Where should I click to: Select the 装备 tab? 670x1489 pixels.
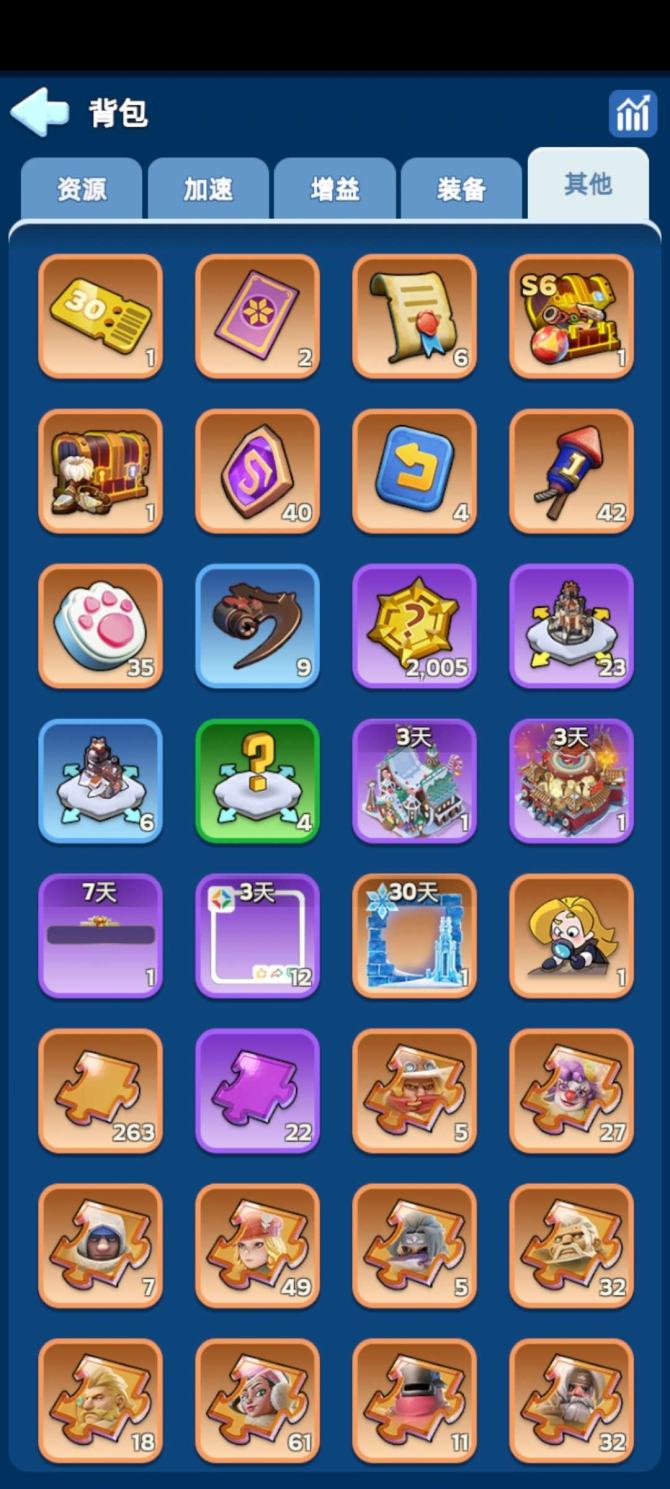pos(461,190)
